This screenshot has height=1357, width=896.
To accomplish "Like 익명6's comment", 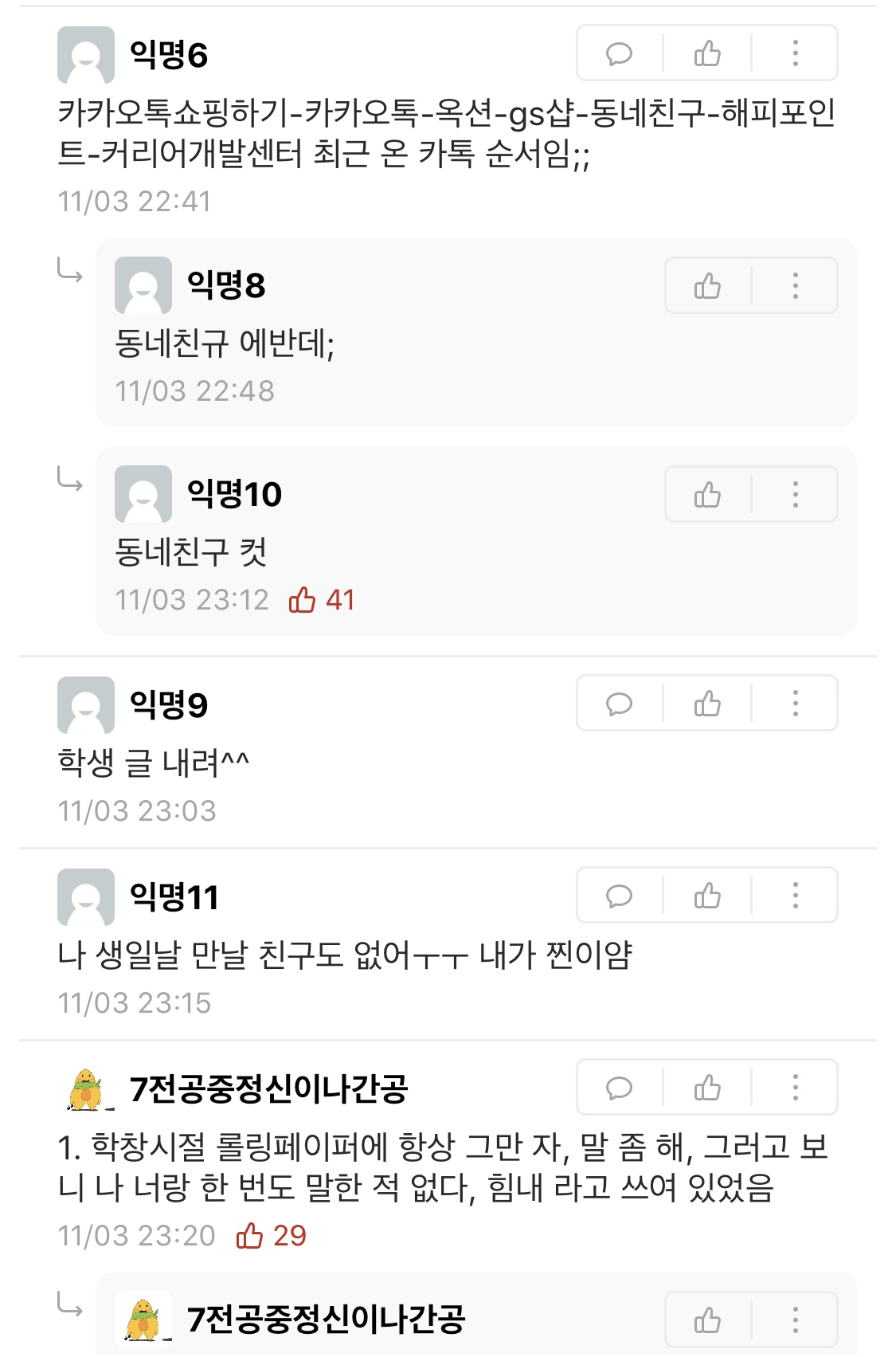I will pos(707,53).
